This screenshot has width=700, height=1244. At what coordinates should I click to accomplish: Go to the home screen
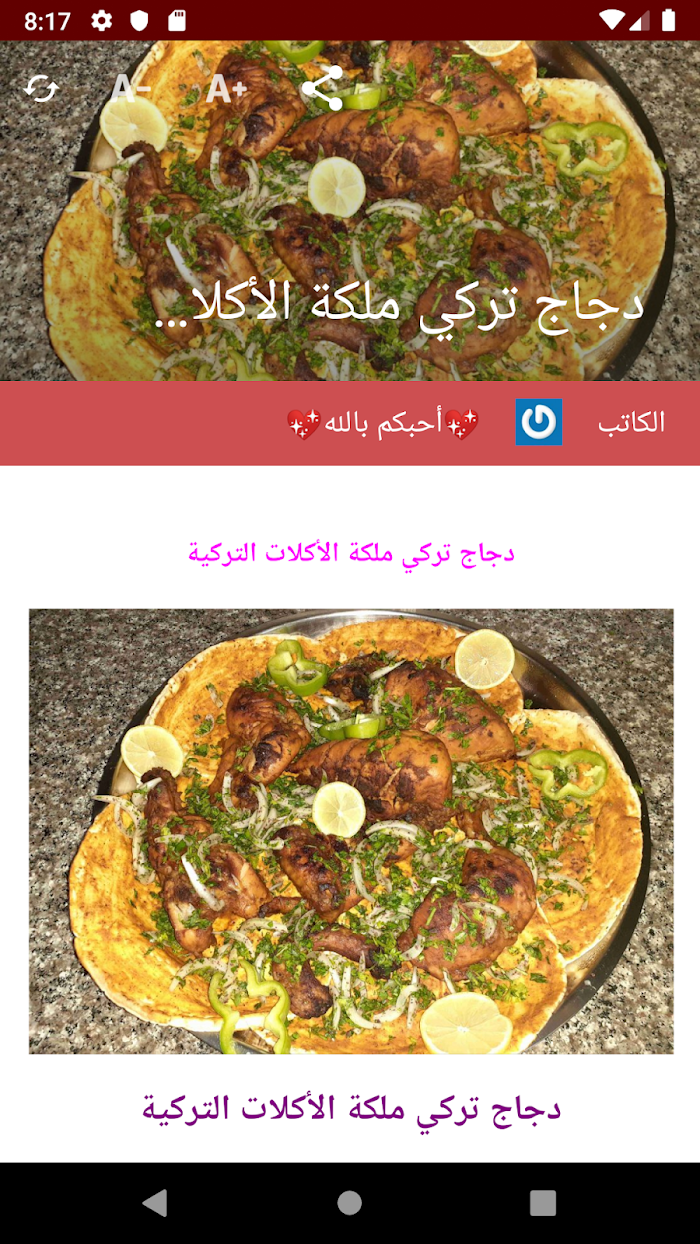tap(349, 1202)
